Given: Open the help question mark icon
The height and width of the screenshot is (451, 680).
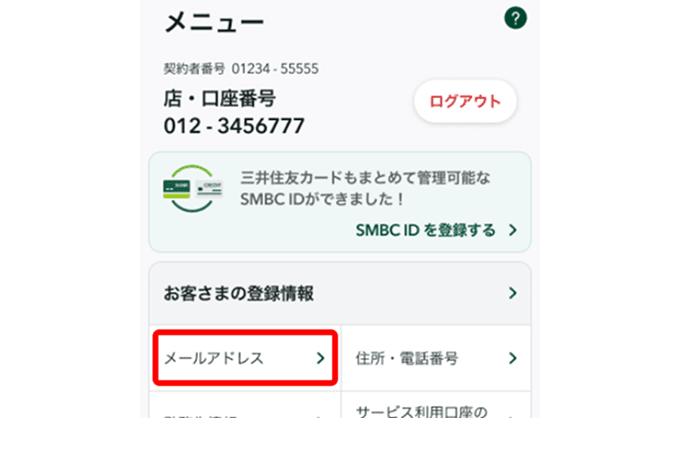Looking at the screenshot, I should pyautogui.click(x=515, y=18).
